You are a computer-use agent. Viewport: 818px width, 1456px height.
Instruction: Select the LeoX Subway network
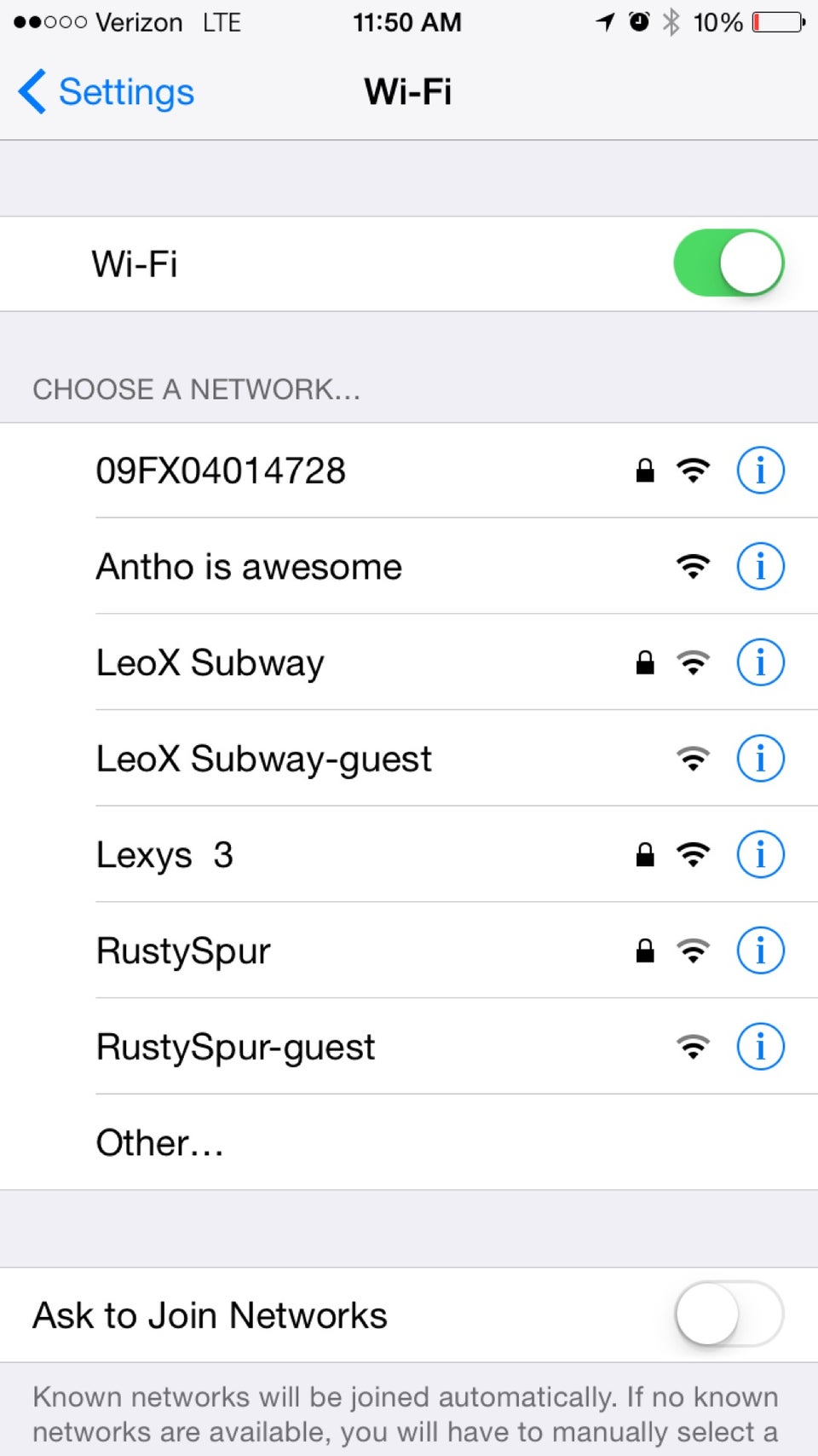tap(210, 663)
